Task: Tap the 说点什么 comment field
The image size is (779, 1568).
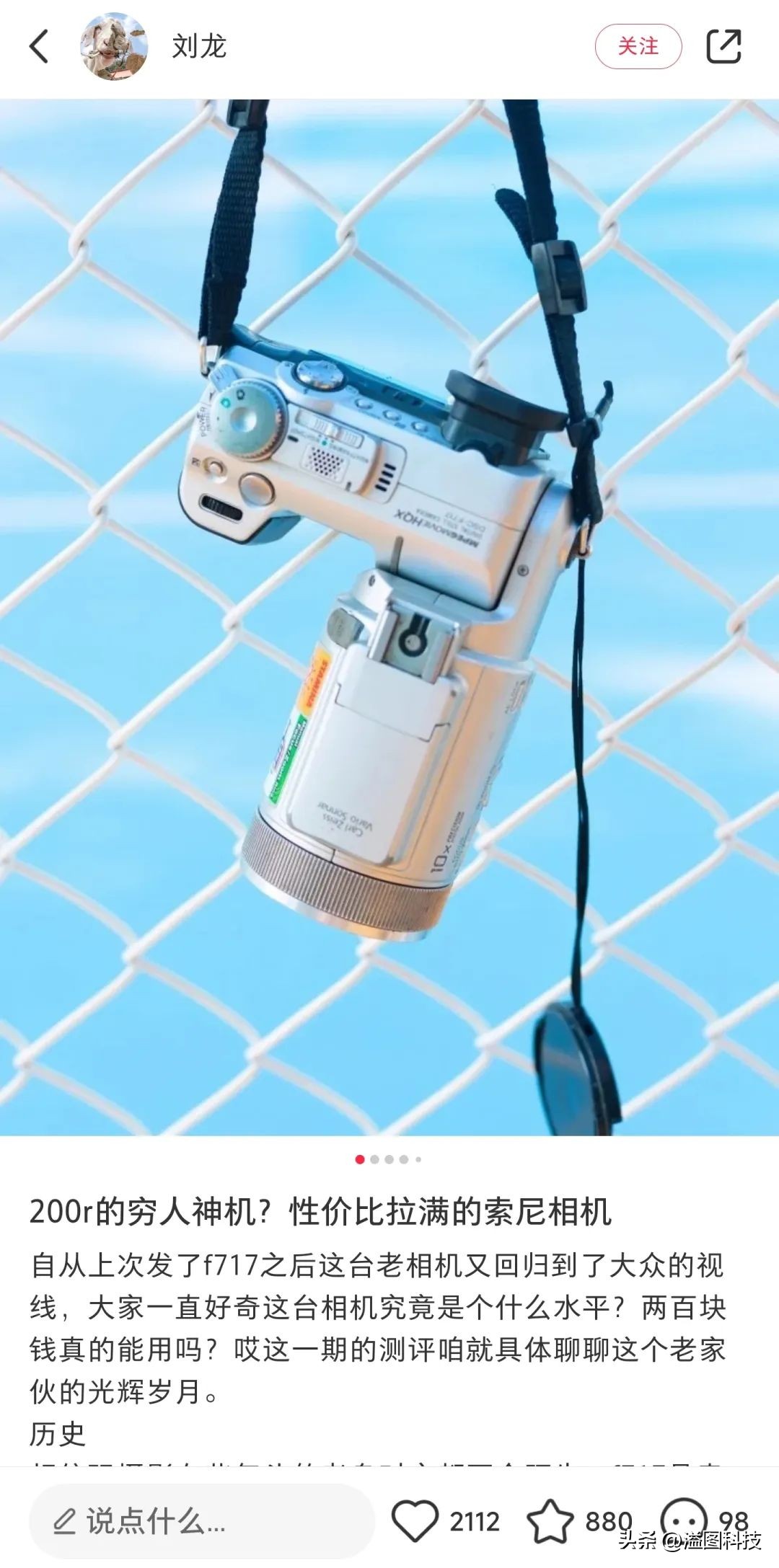Action: (x=202, y=1521)
